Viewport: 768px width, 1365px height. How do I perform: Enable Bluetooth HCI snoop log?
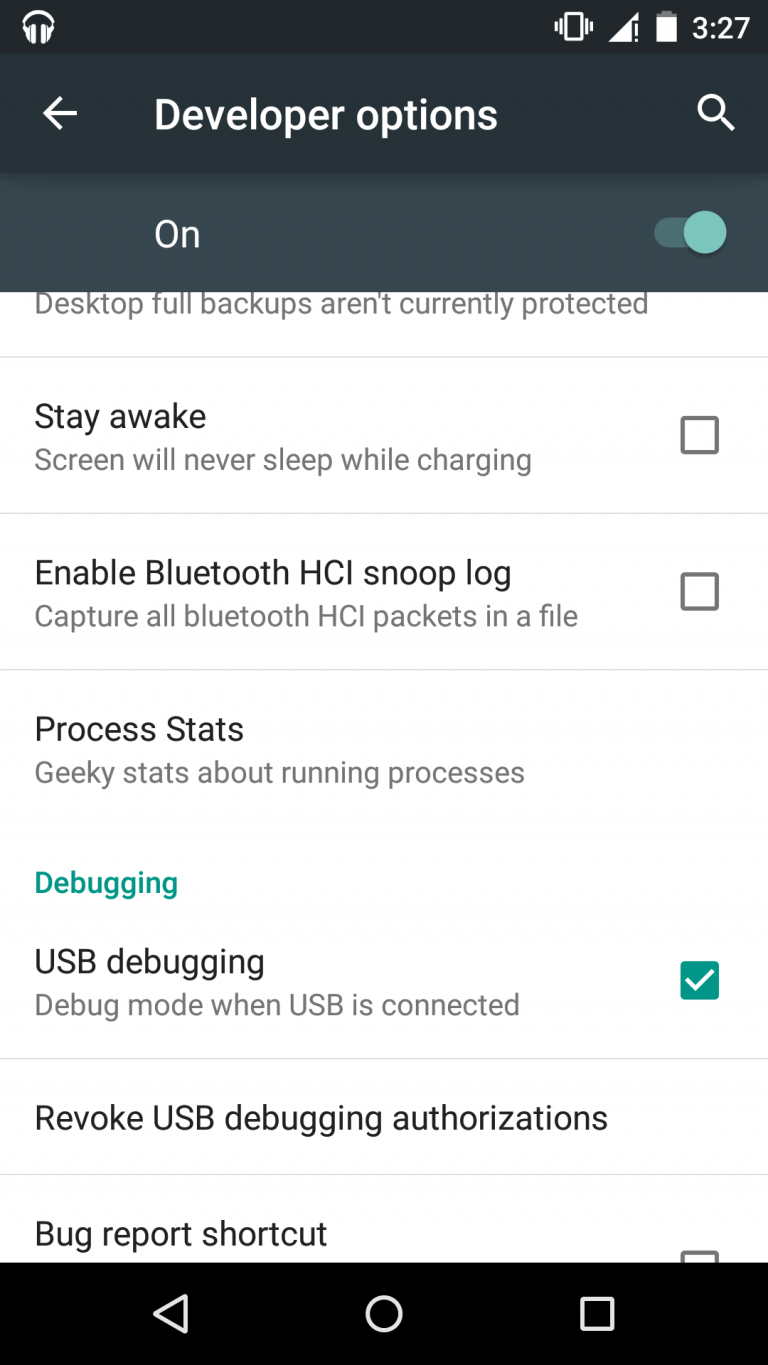699,591
